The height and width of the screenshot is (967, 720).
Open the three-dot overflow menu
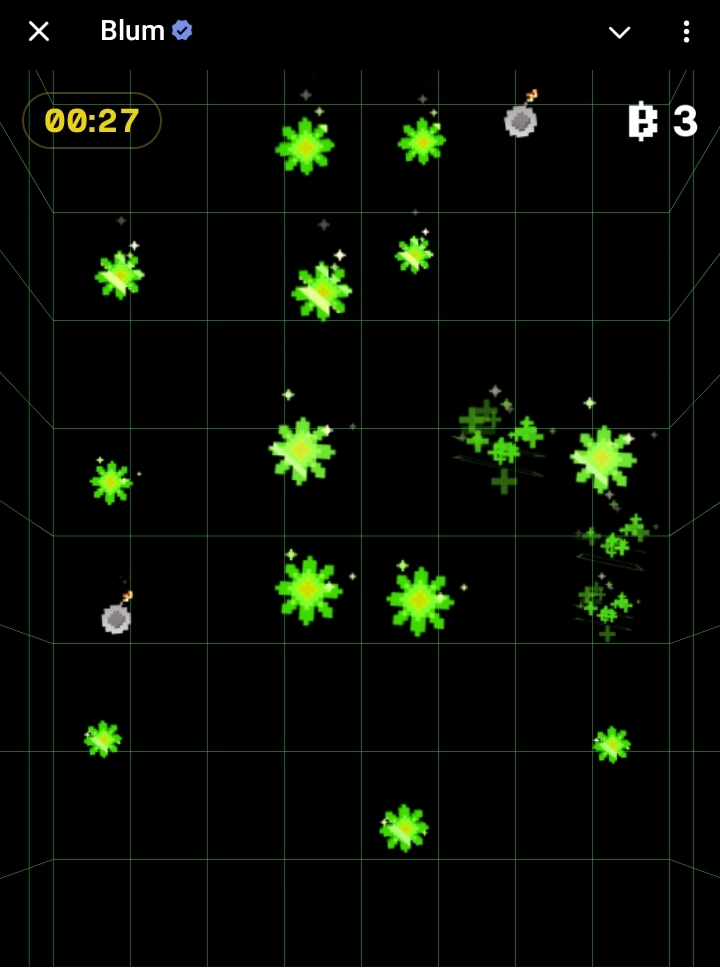click(x=686, y=31)
